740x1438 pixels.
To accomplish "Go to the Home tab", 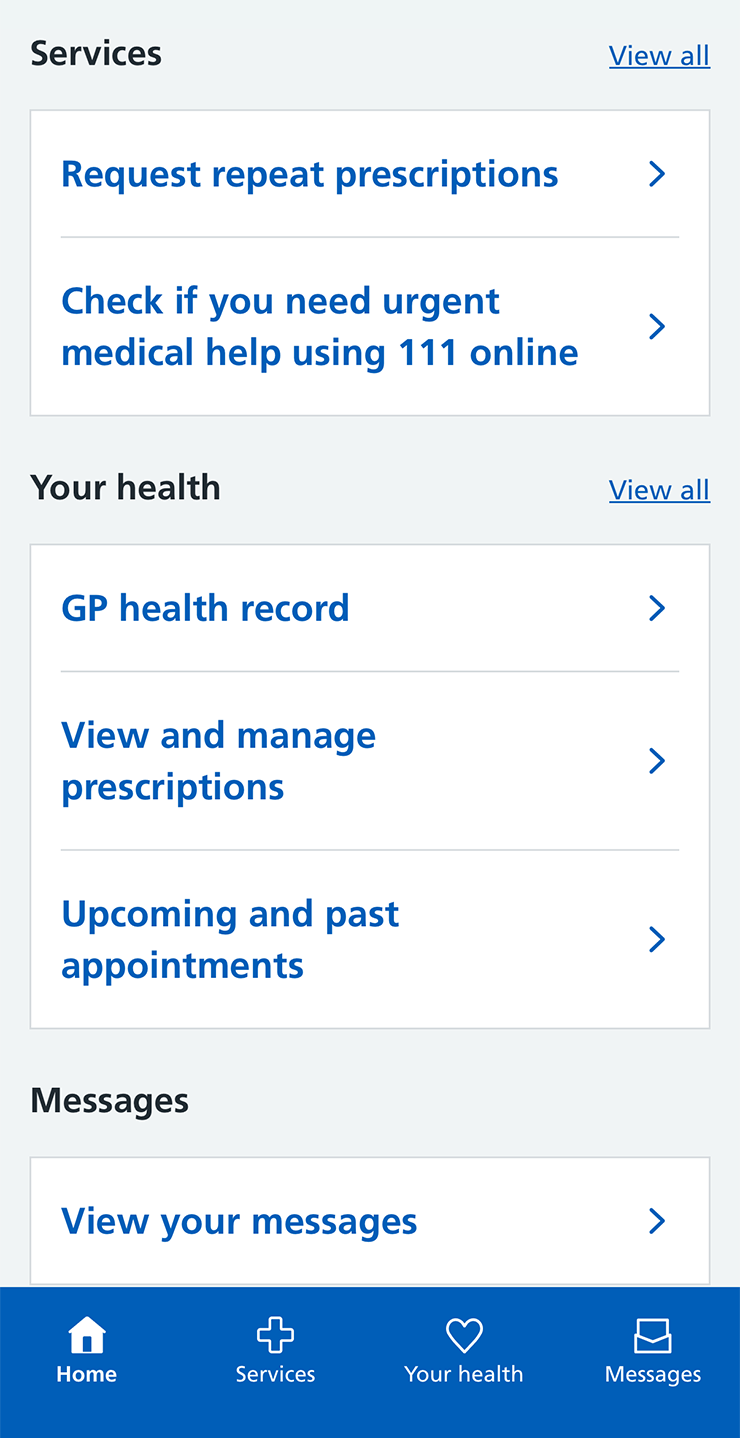I will pyautogui.click(x=87, y=1351).
